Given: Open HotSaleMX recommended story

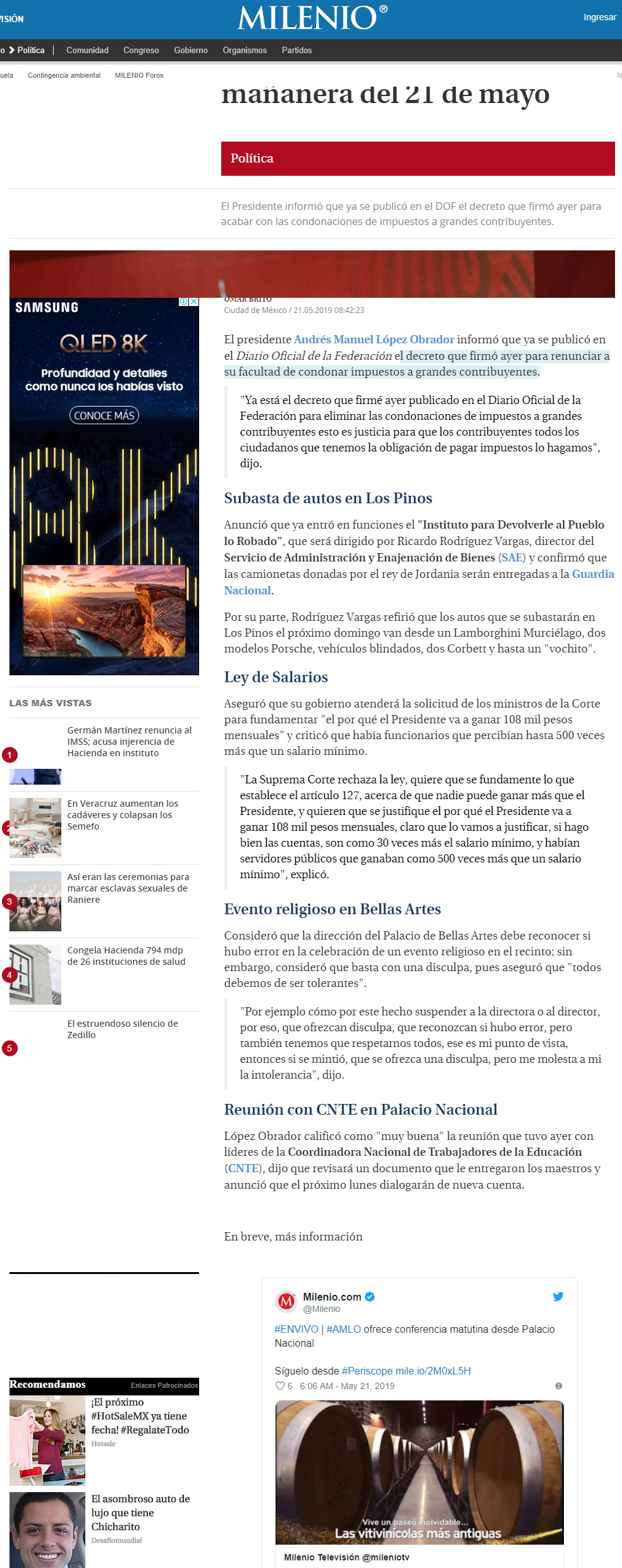Looking at the screenshot, I should (x=140, y=1416).
